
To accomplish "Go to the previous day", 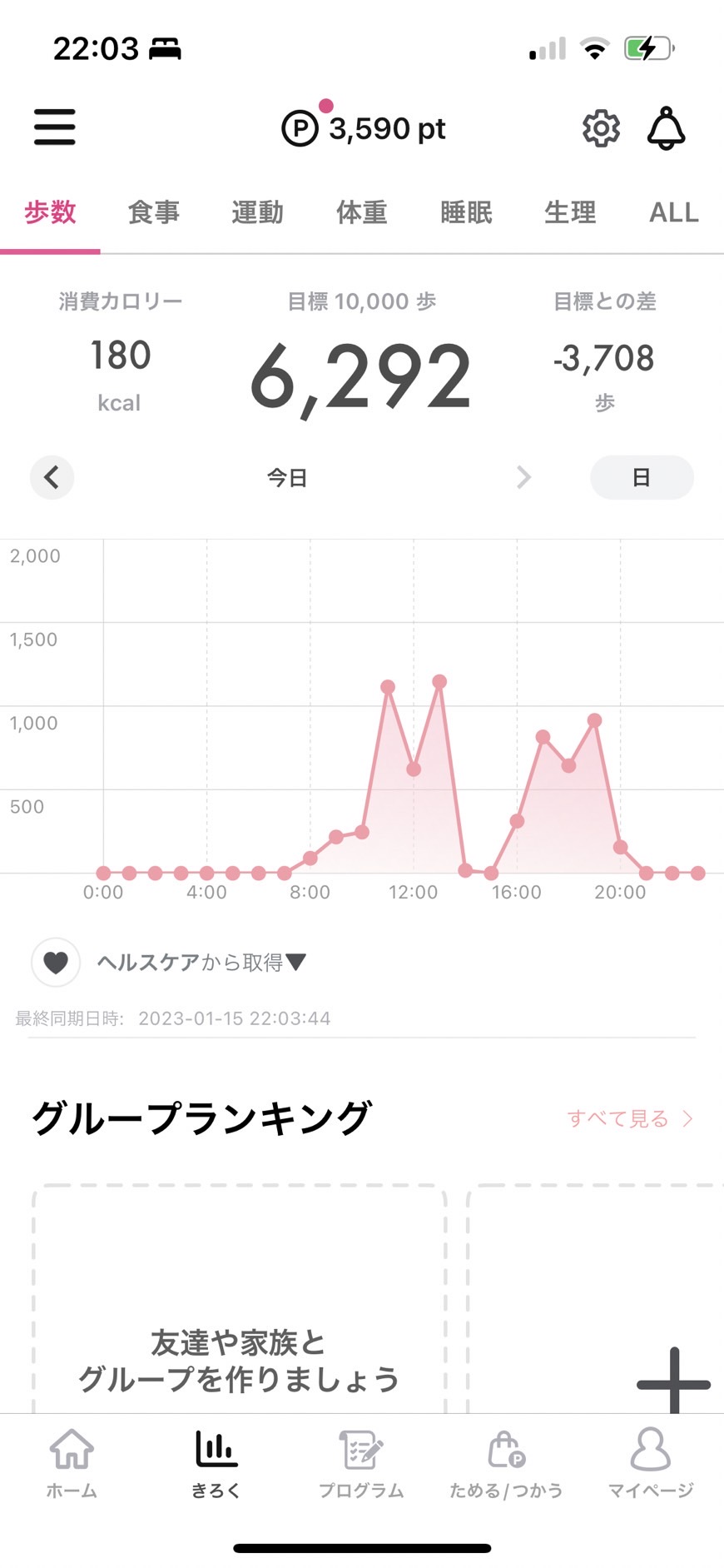I will pyautogui.click(x=52, y=477).
